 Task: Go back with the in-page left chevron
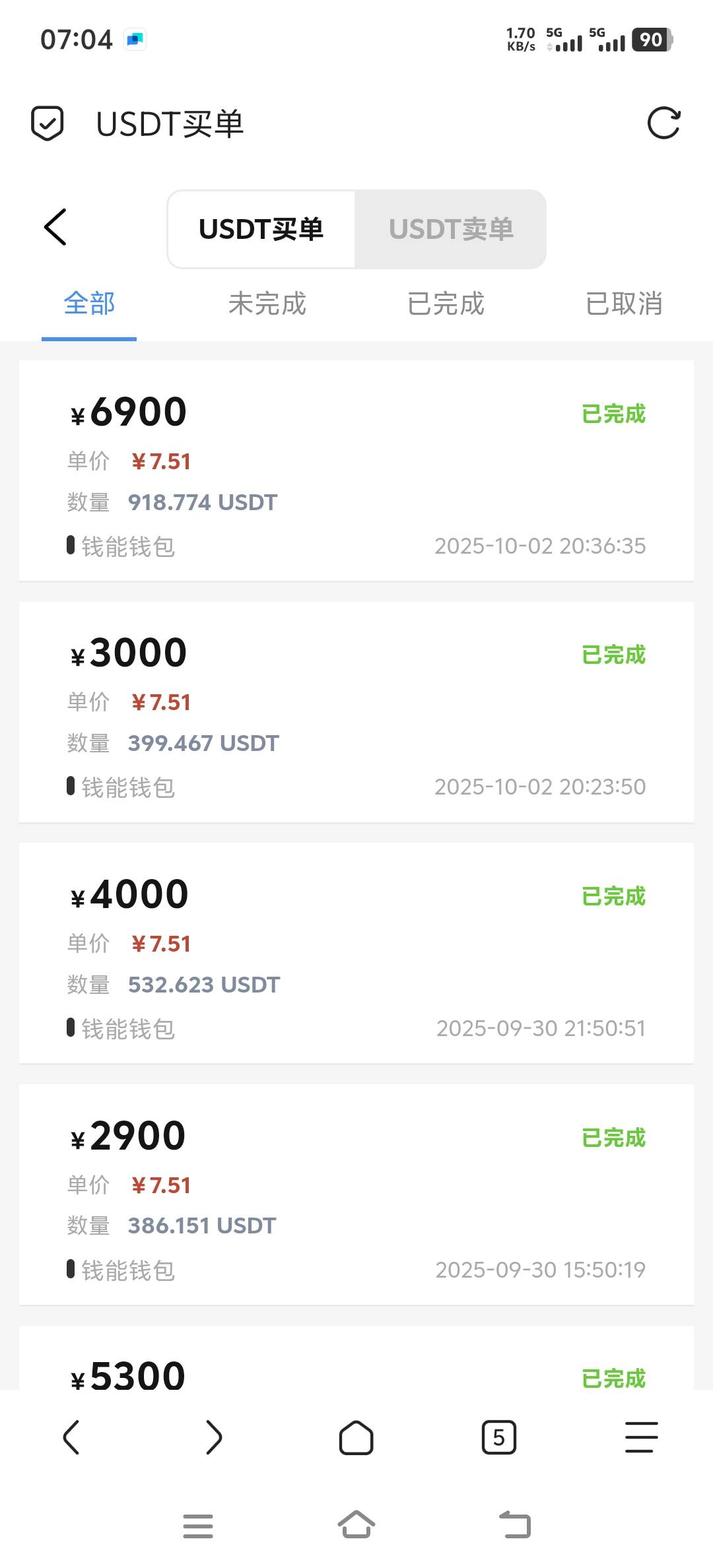(55, 227)
